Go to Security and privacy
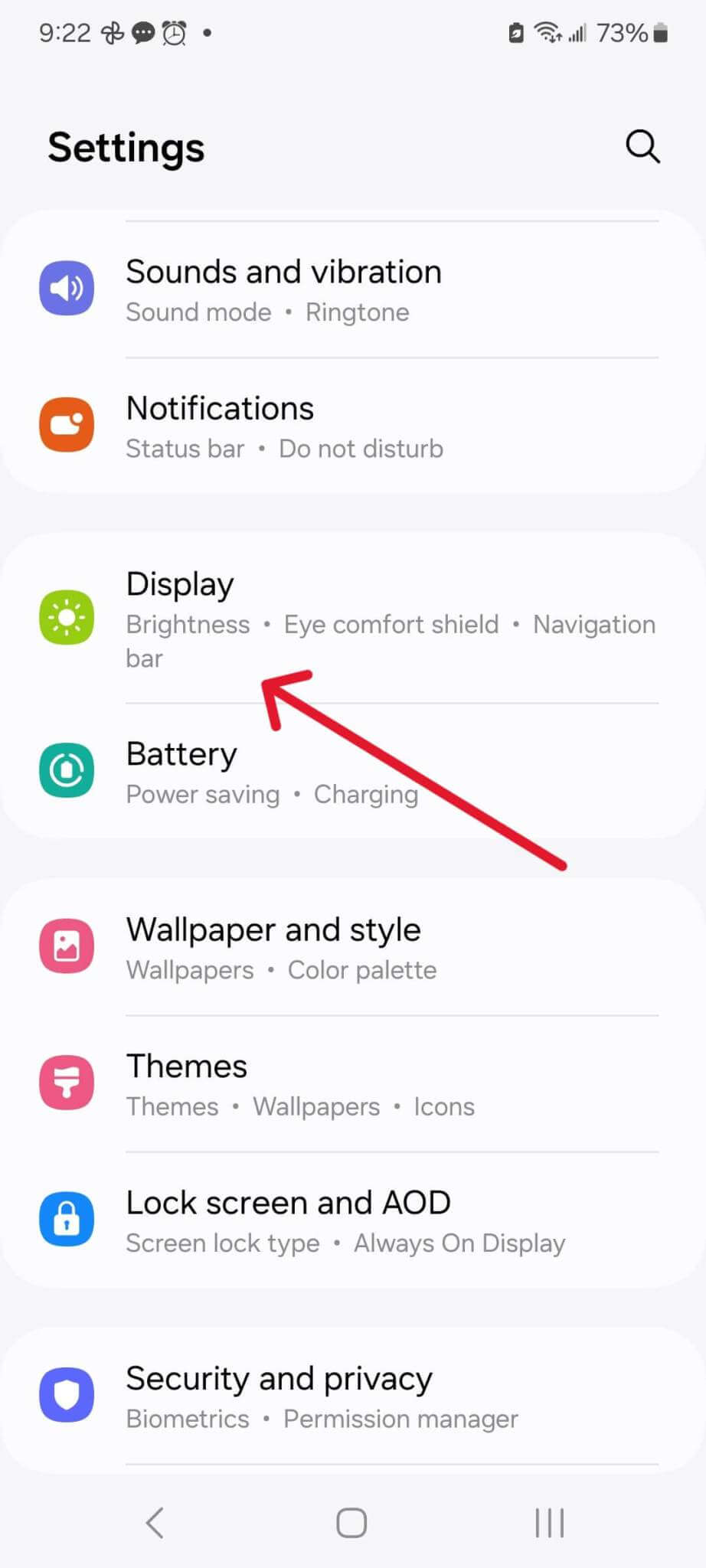706x1568 pixels. [x=353, y=1396]
